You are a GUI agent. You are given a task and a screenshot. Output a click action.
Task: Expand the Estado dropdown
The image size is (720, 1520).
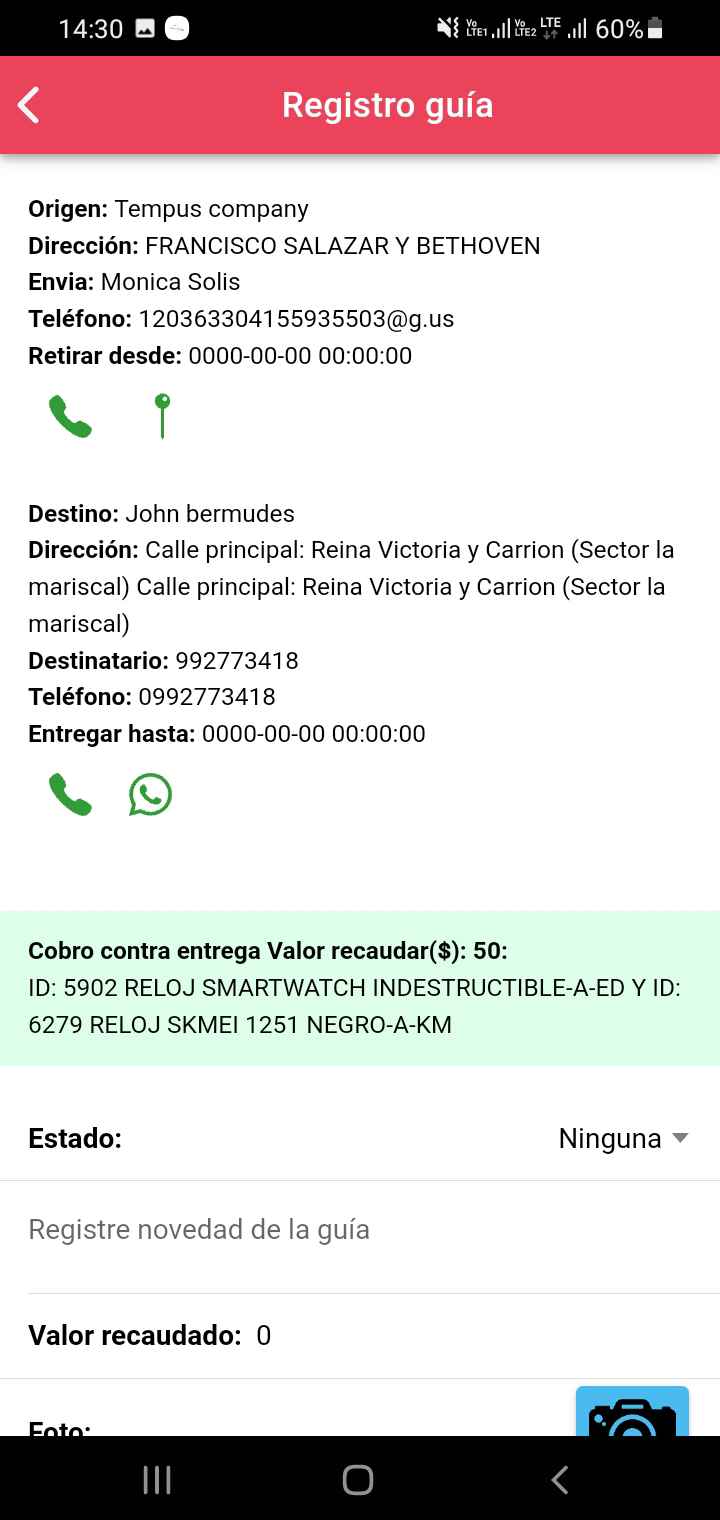pyautogui.click(x=623, y=1138)
